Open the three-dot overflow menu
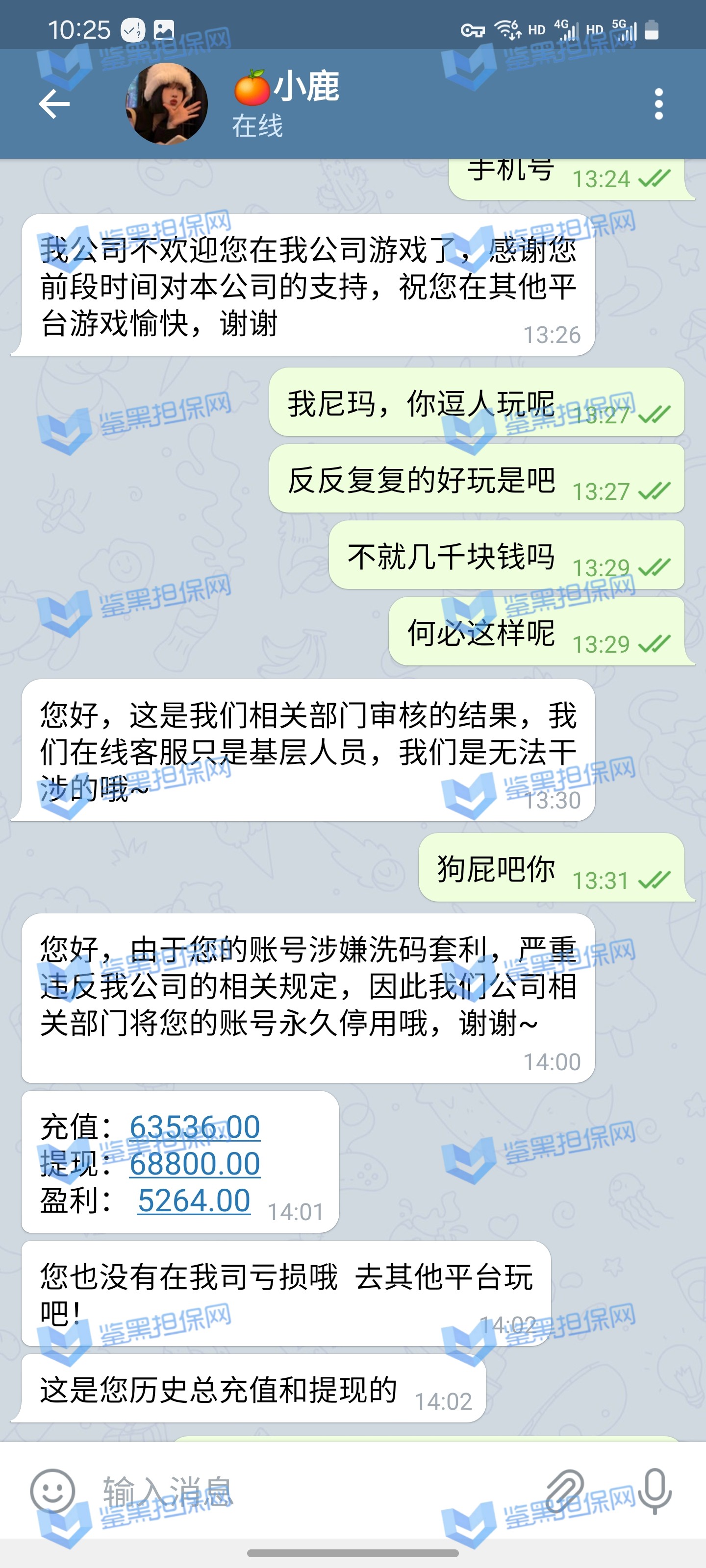 pyautogui.click(x=658, y=104)
